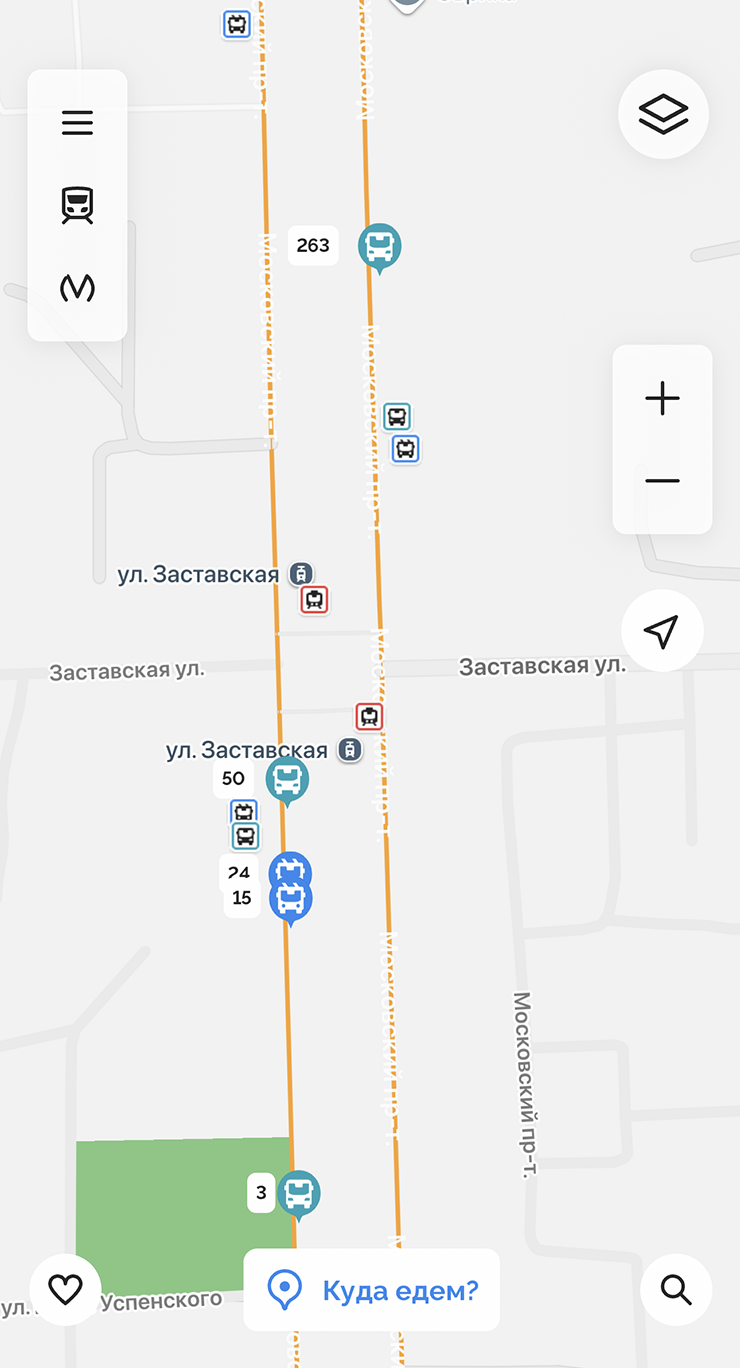Open the metro lines icon in the sidebar
Image resolution: width=740 pixels, height=1368 pixels.
77,288
